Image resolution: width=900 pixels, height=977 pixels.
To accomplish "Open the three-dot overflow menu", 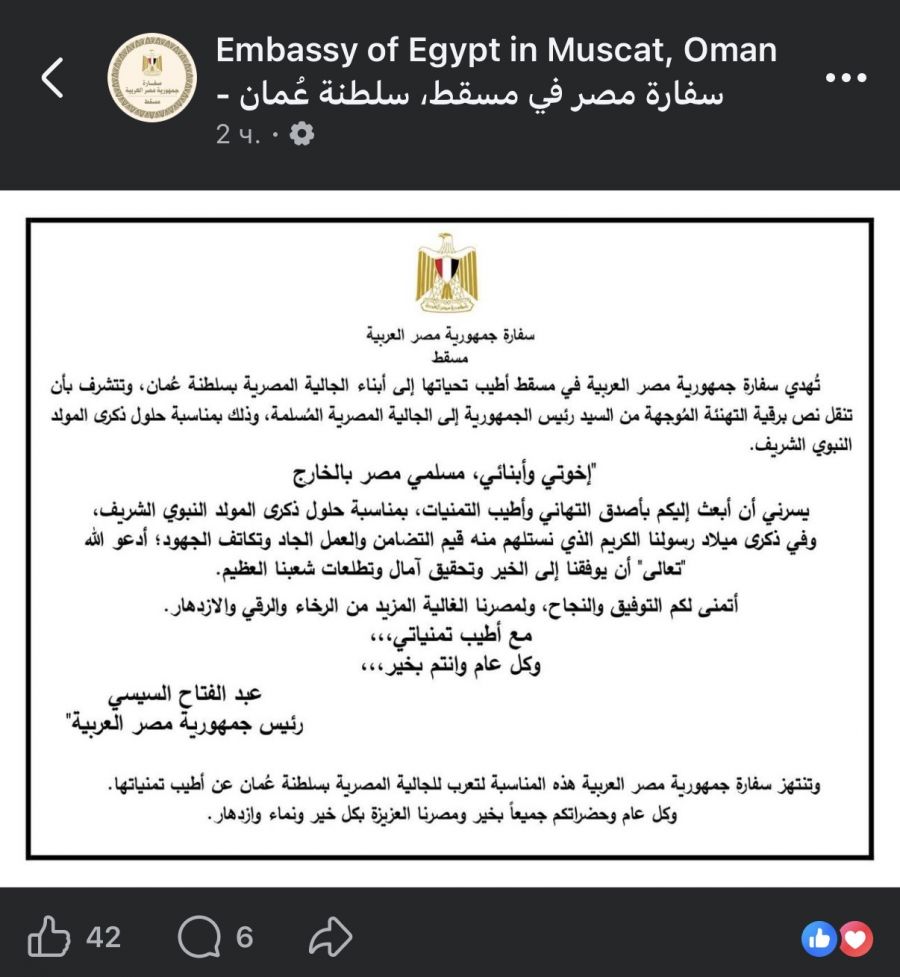I will (x=846, y=78).
